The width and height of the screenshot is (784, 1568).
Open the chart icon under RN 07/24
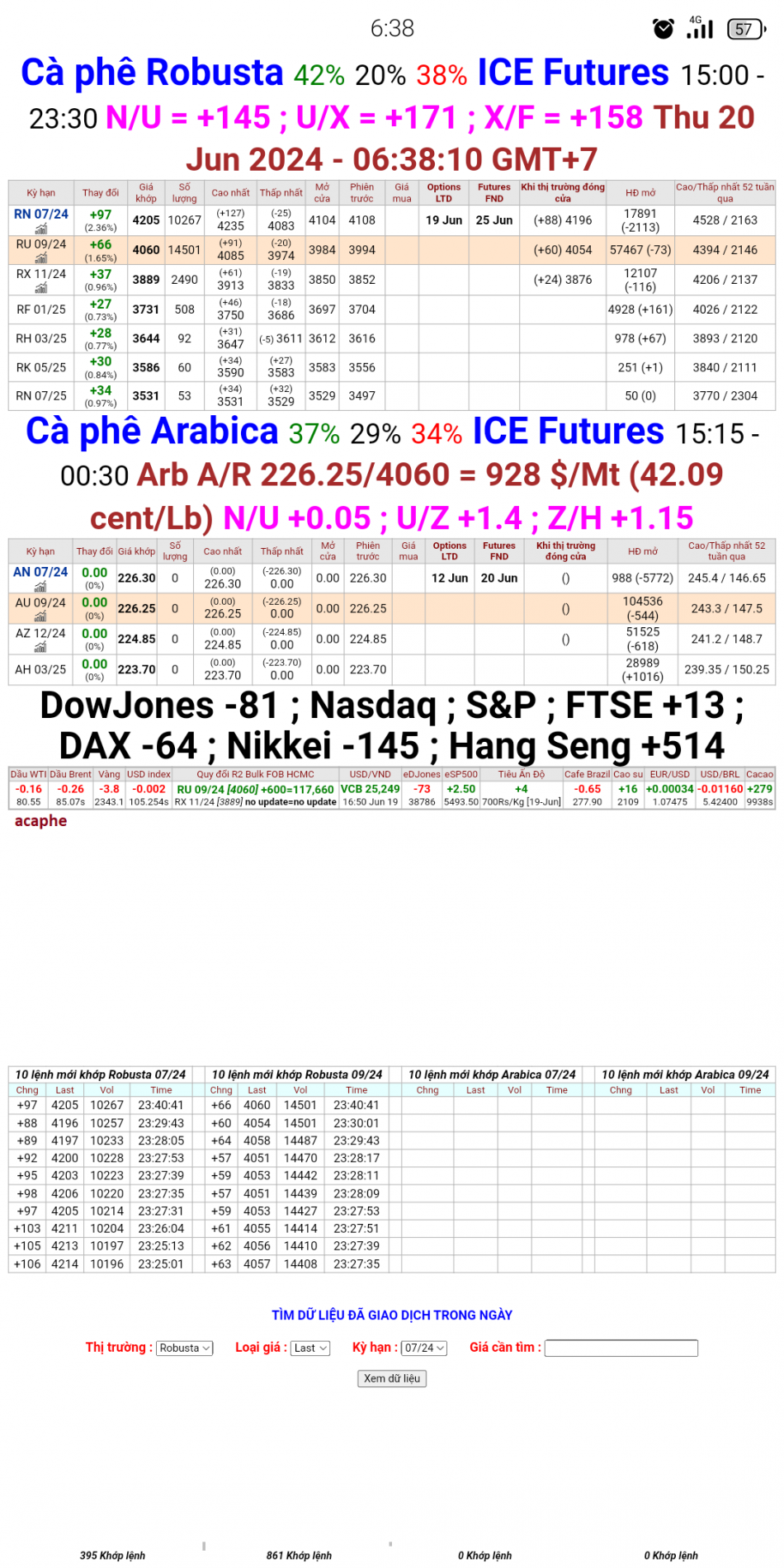(x=41, y=229)
